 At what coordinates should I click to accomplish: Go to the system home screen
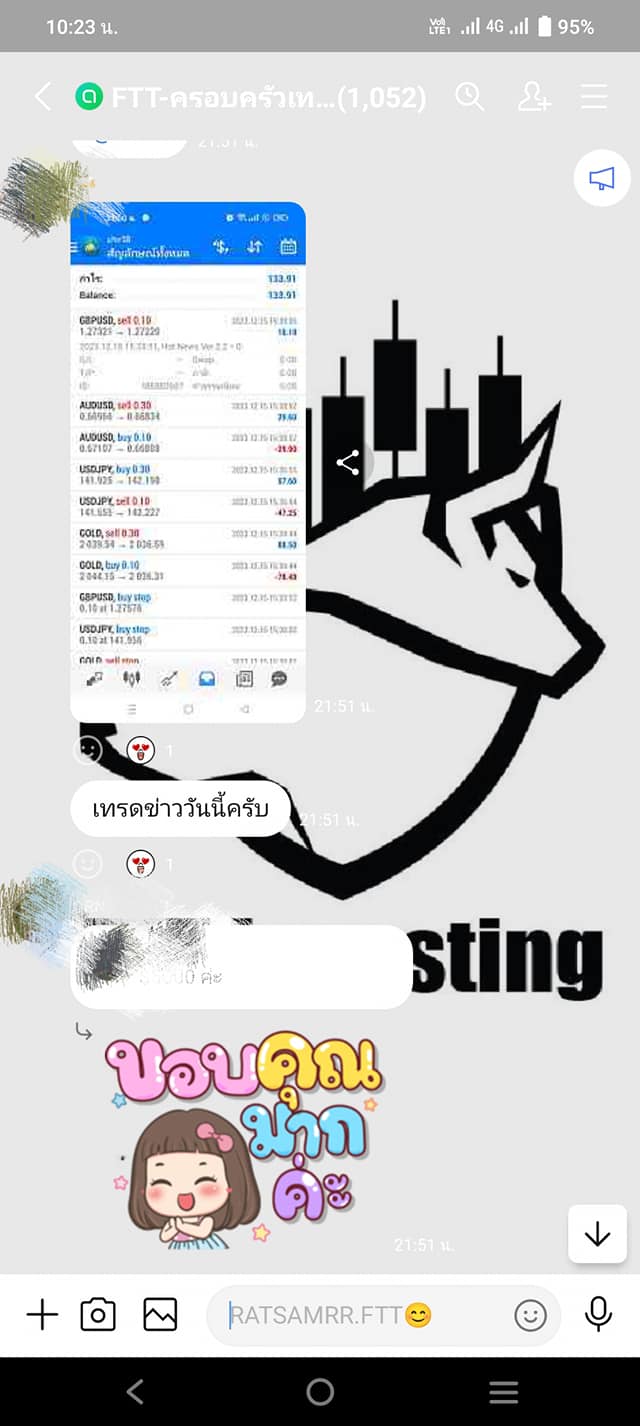tap(320, 1391)
